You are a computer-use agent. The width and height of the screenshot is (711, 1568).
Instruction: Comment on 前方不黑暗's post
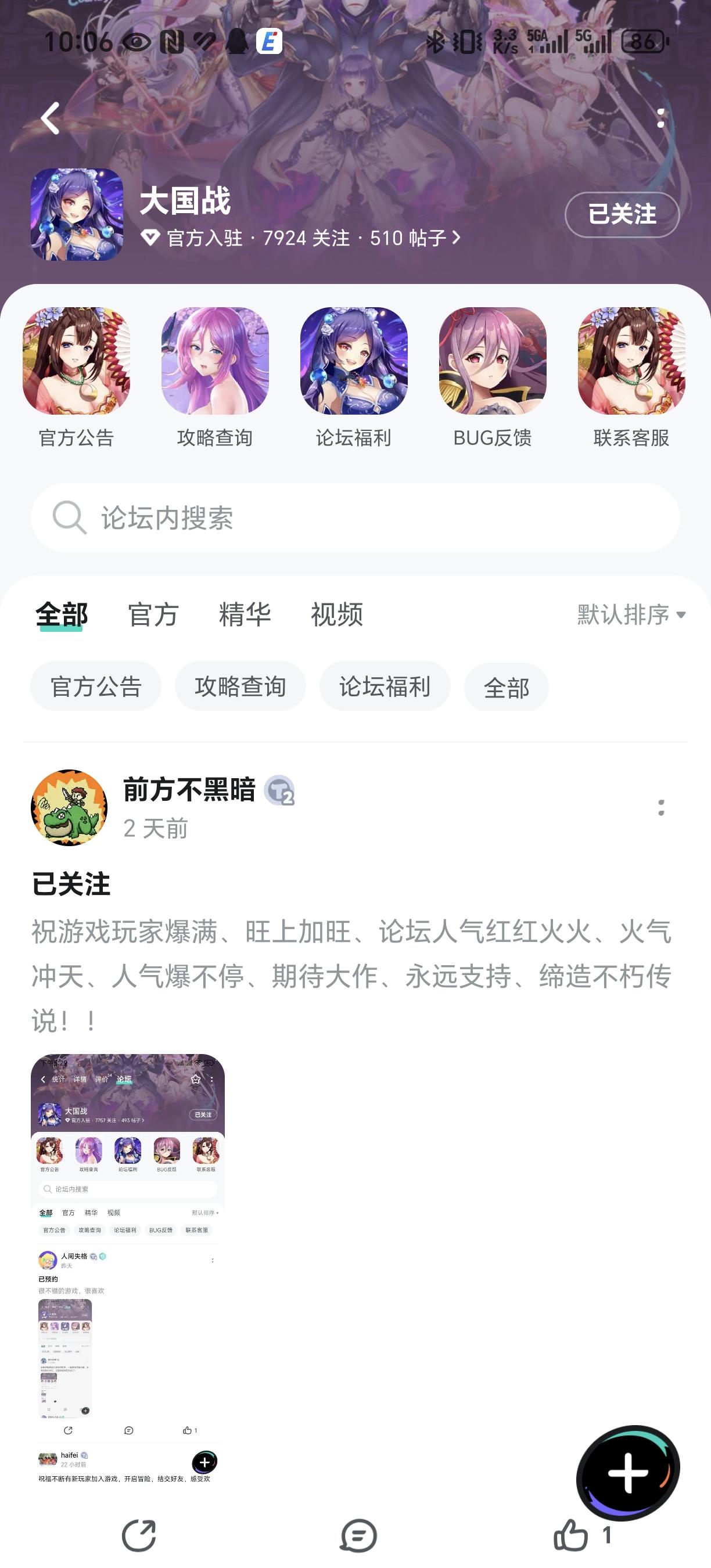pyautogui.click(x=358, y=1535)
